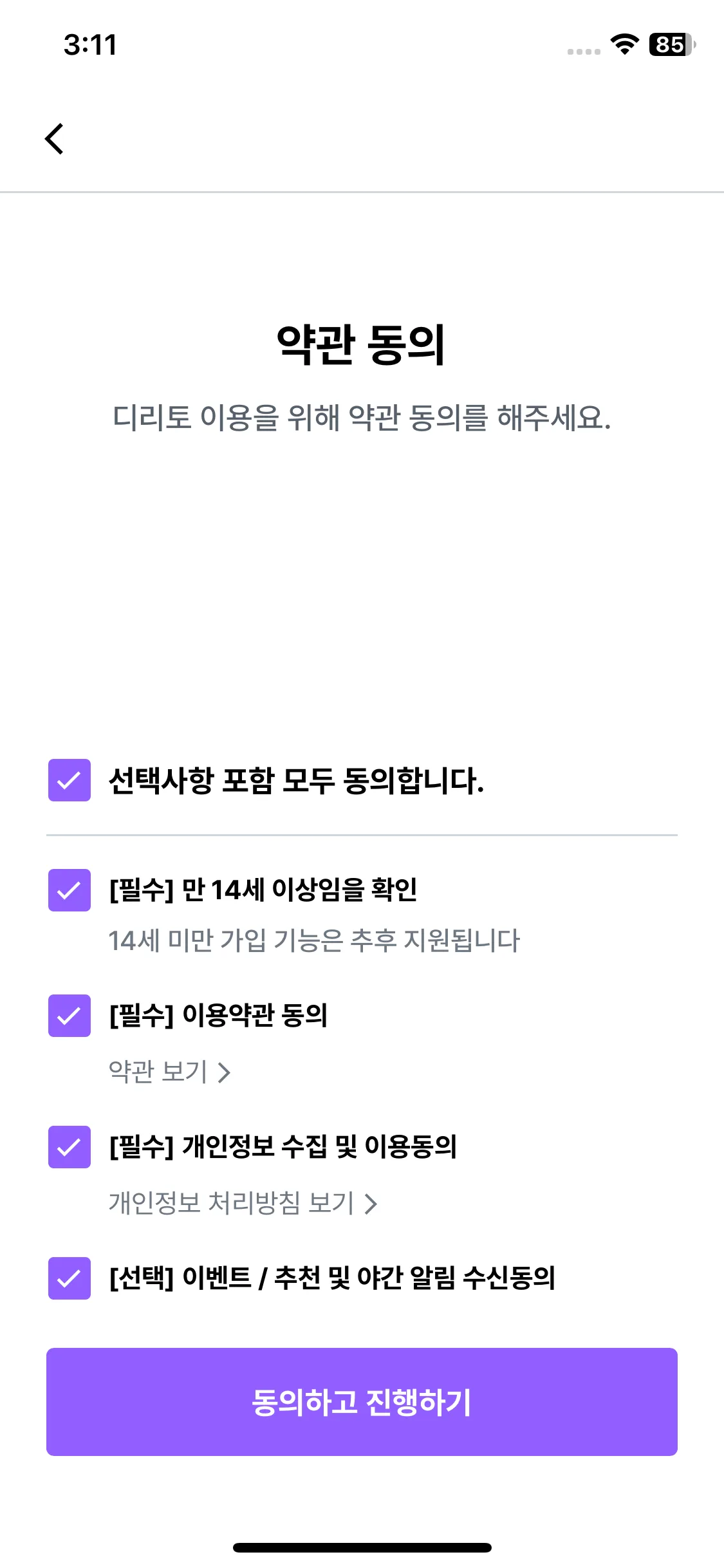Toggle the 만 14세 이상임을 확인 checkbox
Screen dimensions: 724x1568
pos(70,890)
